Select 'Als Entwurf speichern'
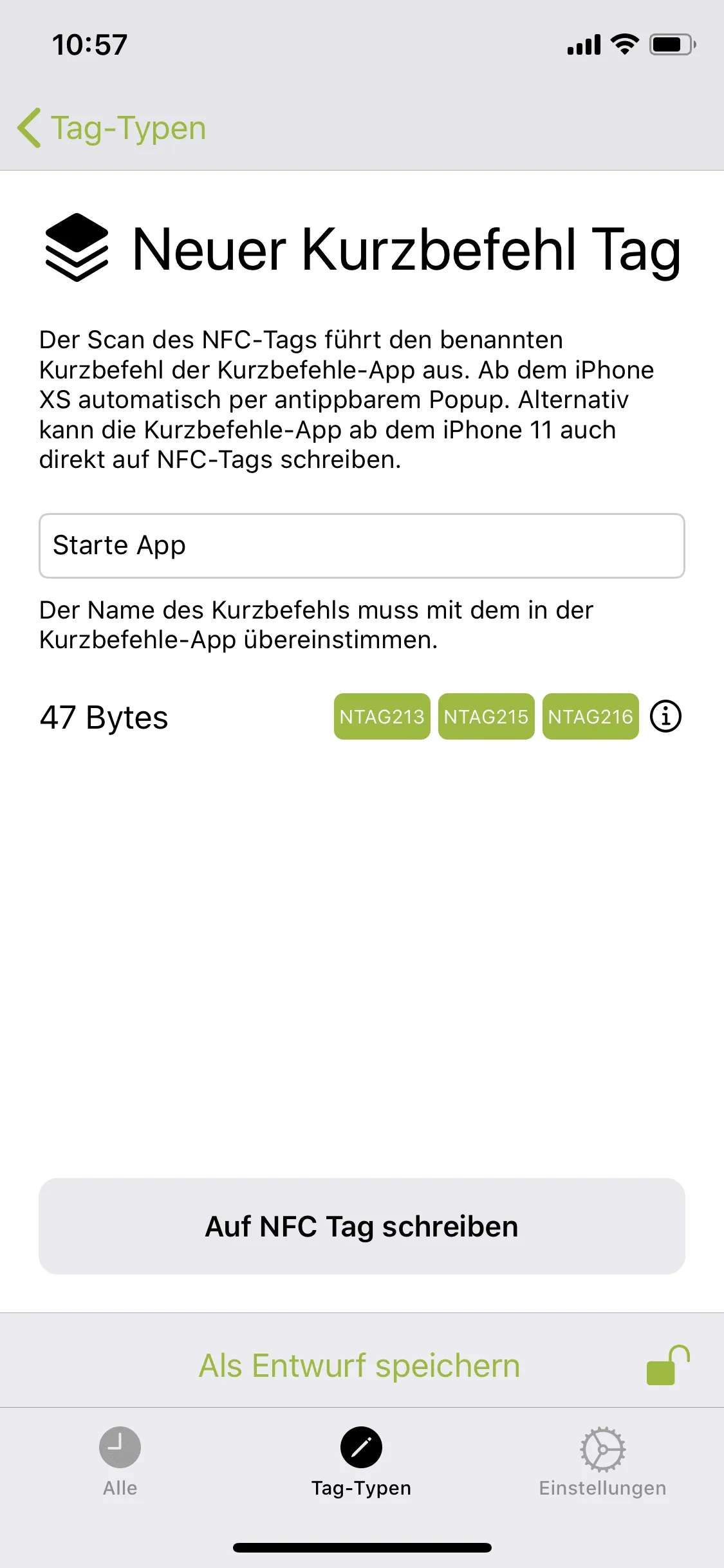Screen dimensions: 724x1568 359,1365
